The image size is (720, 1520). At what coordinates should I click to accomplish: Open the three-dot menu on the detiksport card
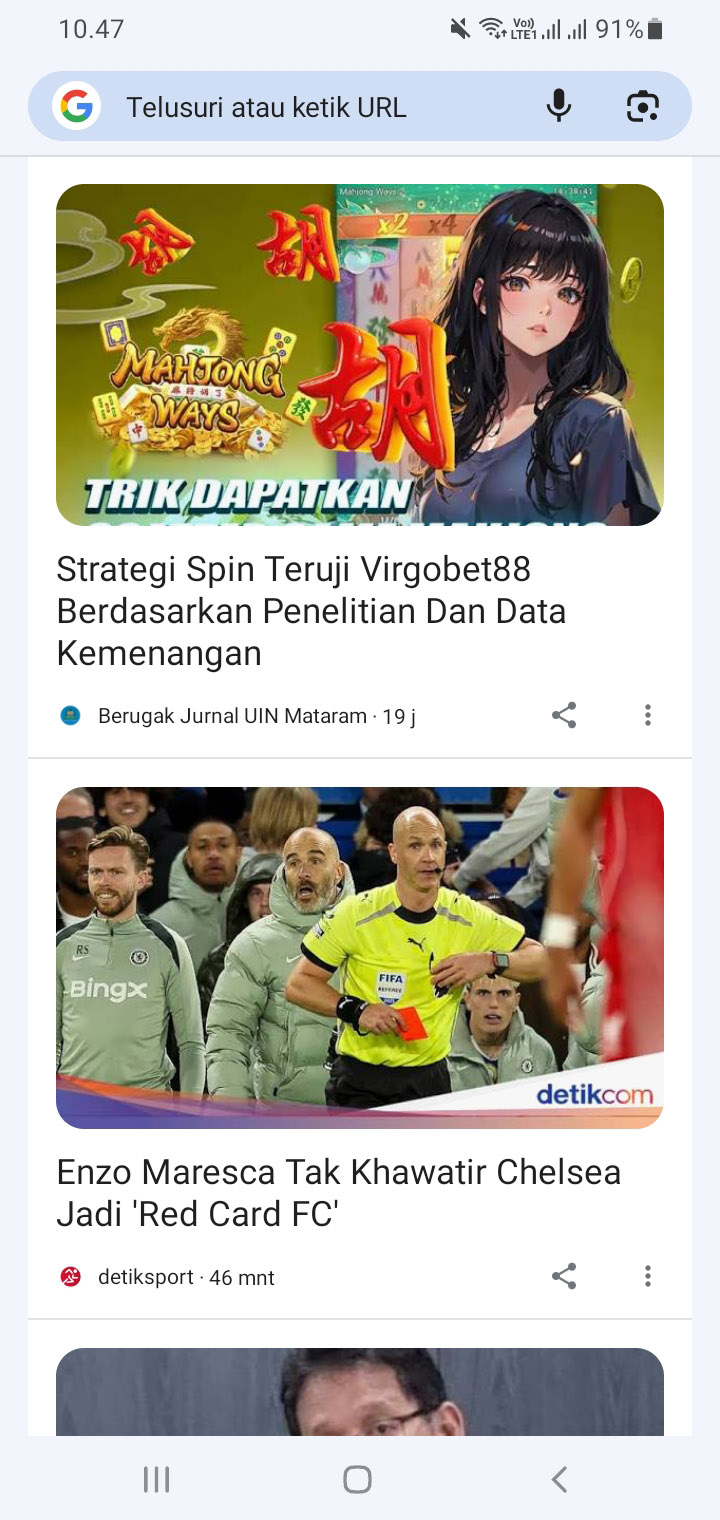(648, 1276)
